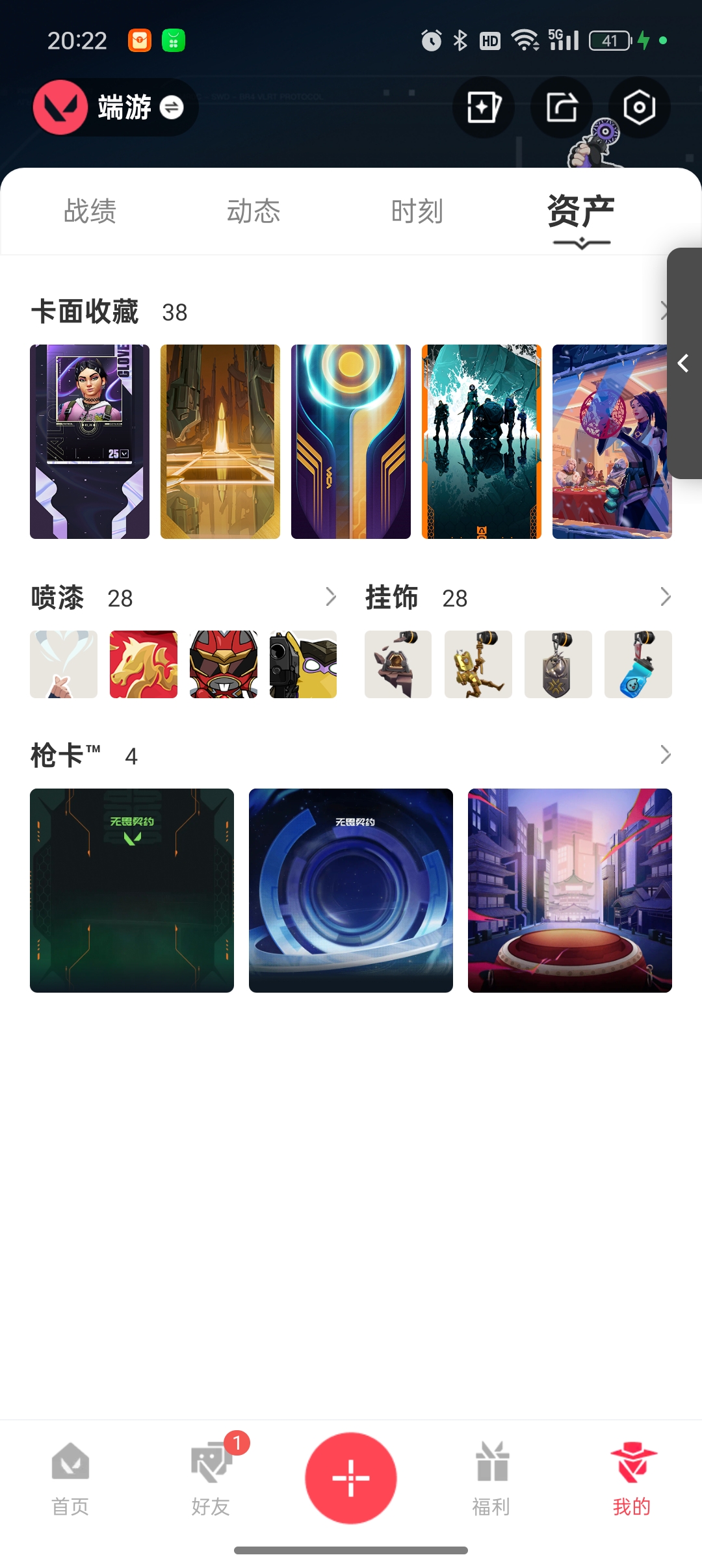Switch to the 时刻 tab
This screenshot has height=1568, width=702.
(417, 211)
